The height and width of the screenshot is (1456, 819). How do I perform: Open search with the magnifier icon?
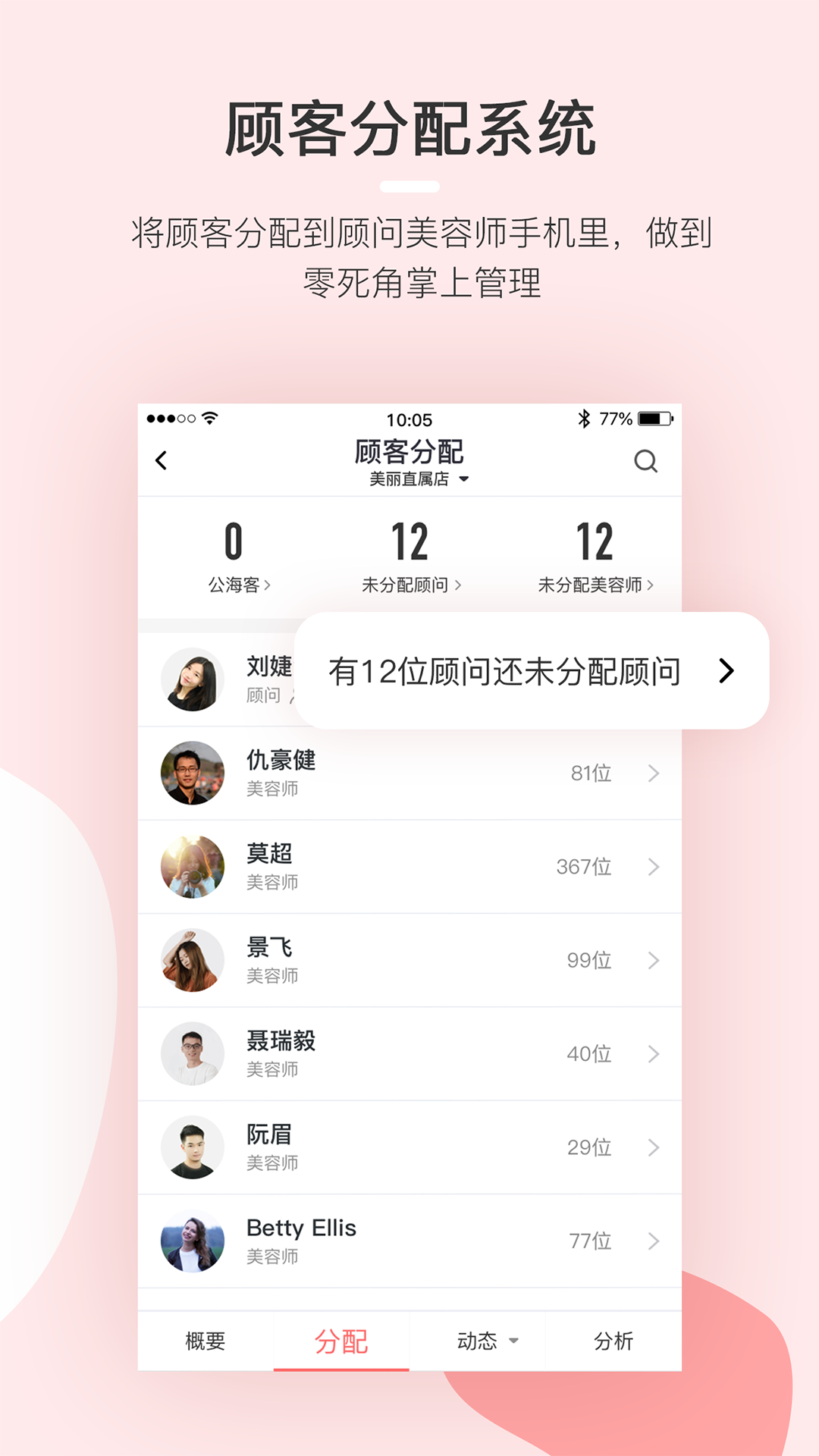tap(646, 460)
